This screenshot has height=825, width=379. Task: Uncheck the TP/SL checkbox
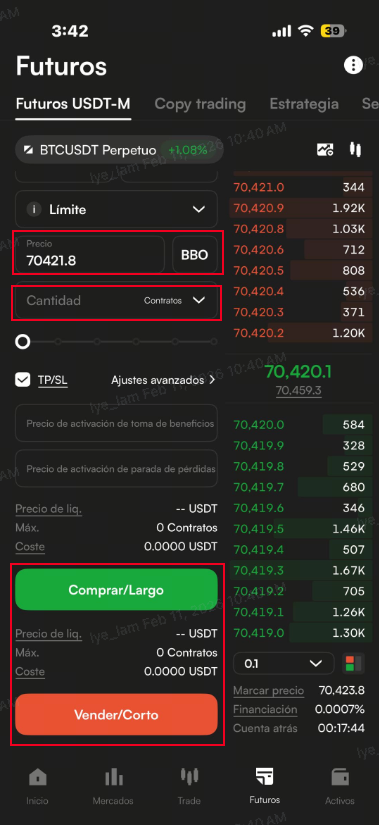coord(23,380)
